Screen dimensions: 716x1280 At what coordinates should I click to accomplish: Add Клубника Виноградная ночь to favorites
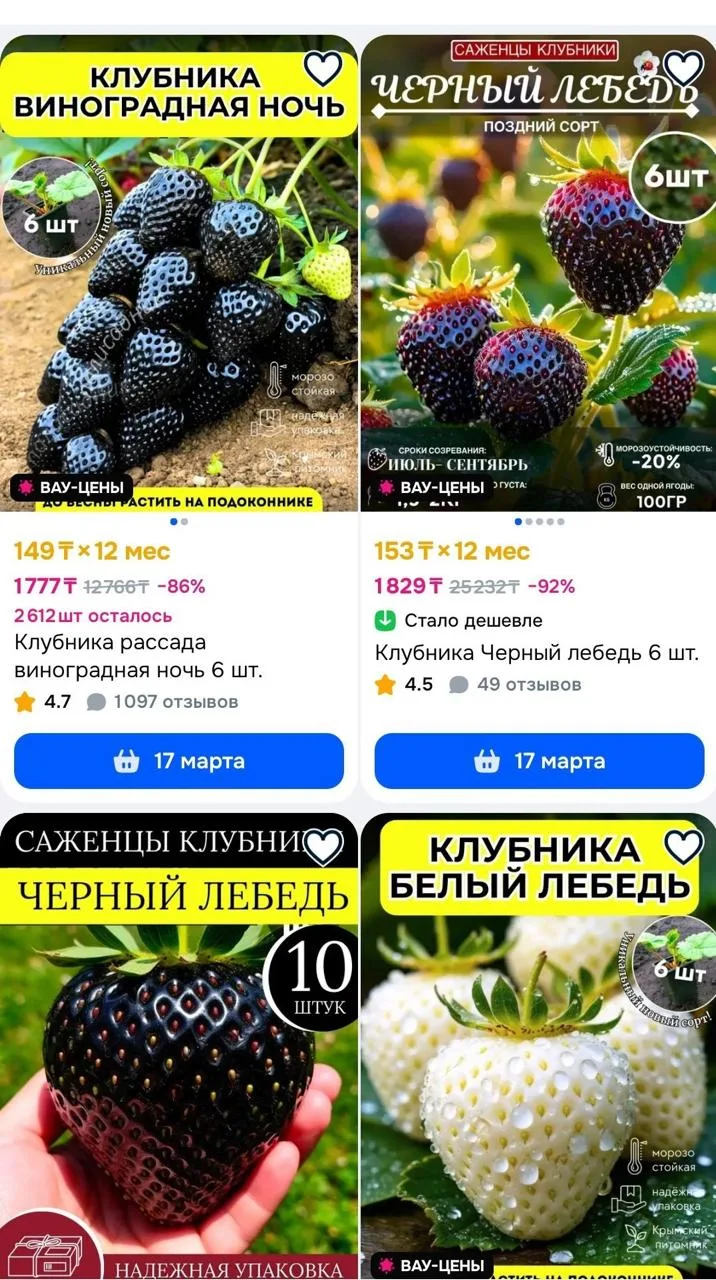pos(322,70)
